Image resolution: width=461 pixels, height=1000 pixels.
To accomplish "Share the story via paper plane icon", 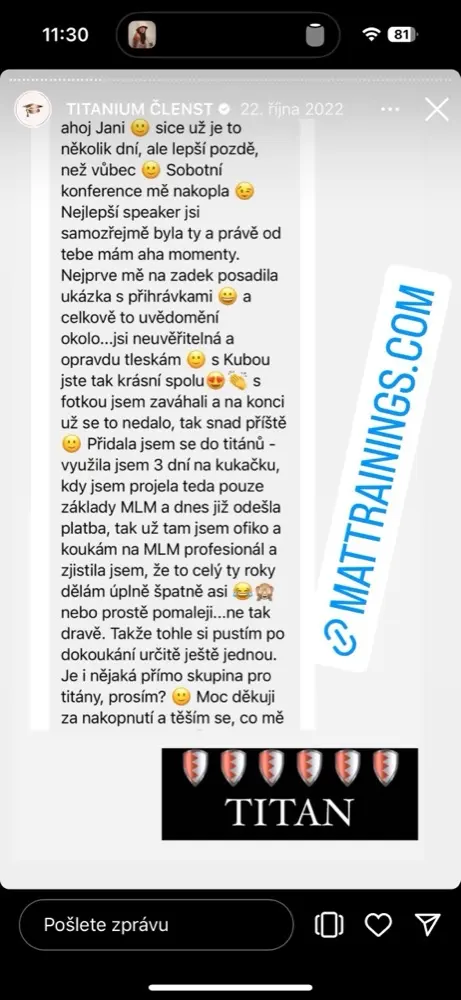I will pos(427,925).
